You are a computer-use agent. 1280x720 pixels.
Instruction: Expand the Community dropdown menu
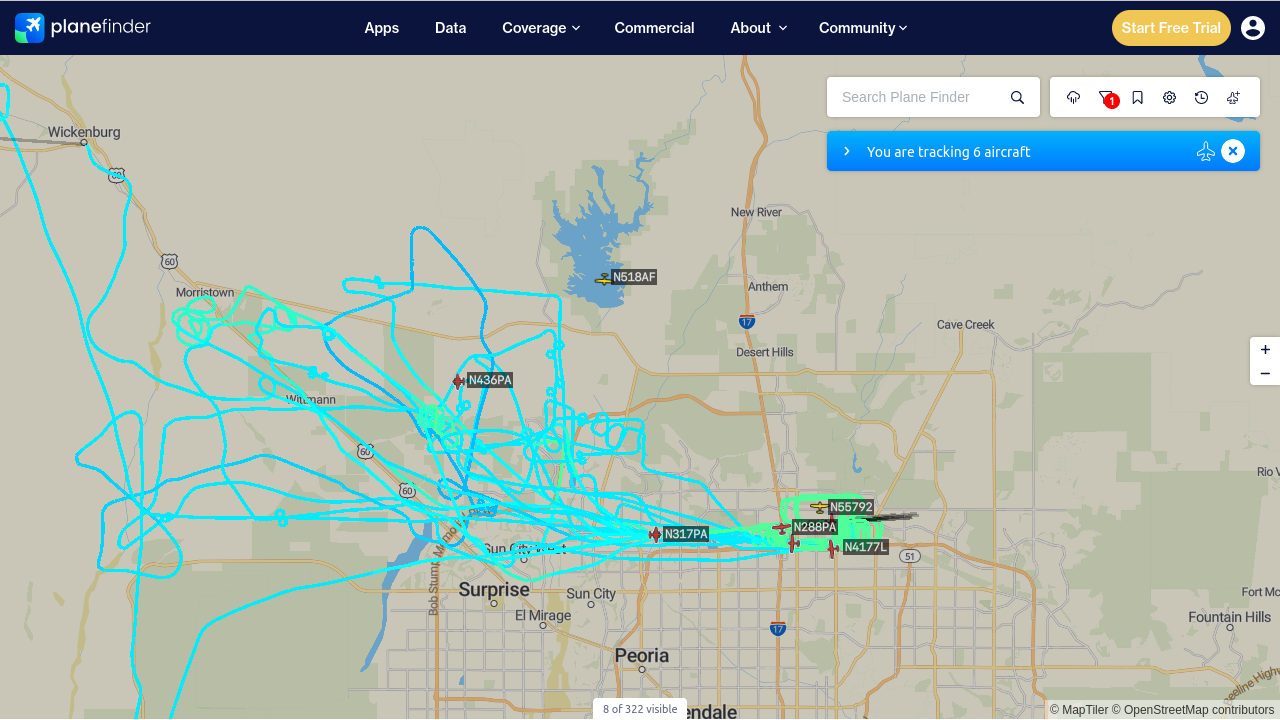[863, 28]
